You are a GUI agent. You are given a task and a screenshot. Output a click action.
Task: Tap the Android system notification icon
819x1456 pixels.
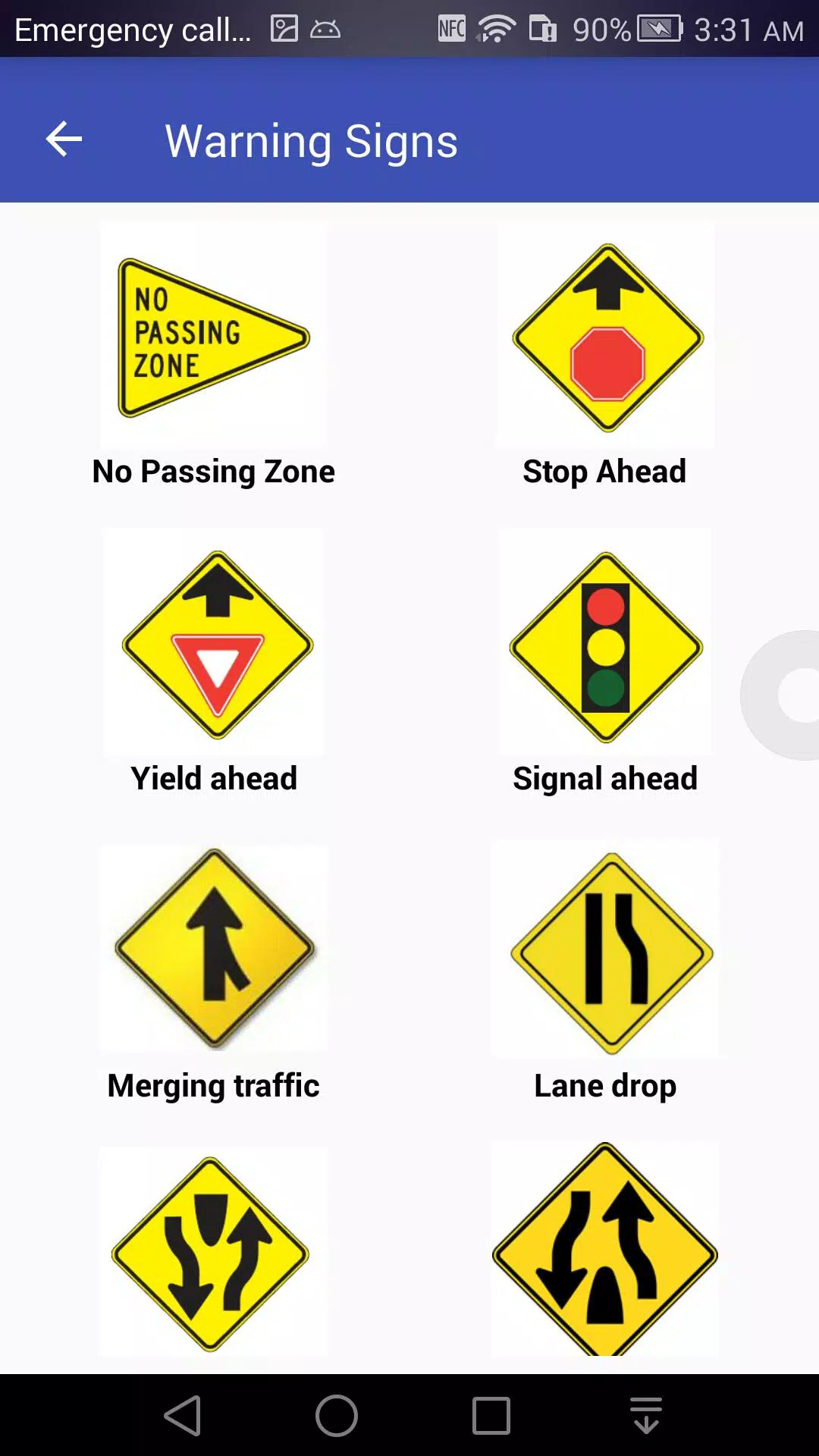tap(325, 29)
